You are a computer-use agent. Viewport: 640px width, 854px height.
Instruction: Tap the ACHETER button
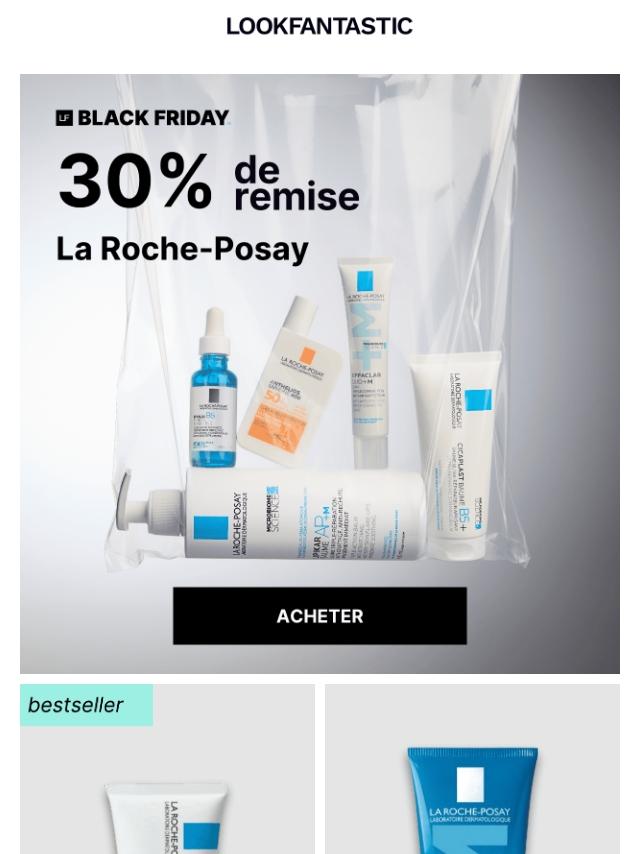coord(319,616)
